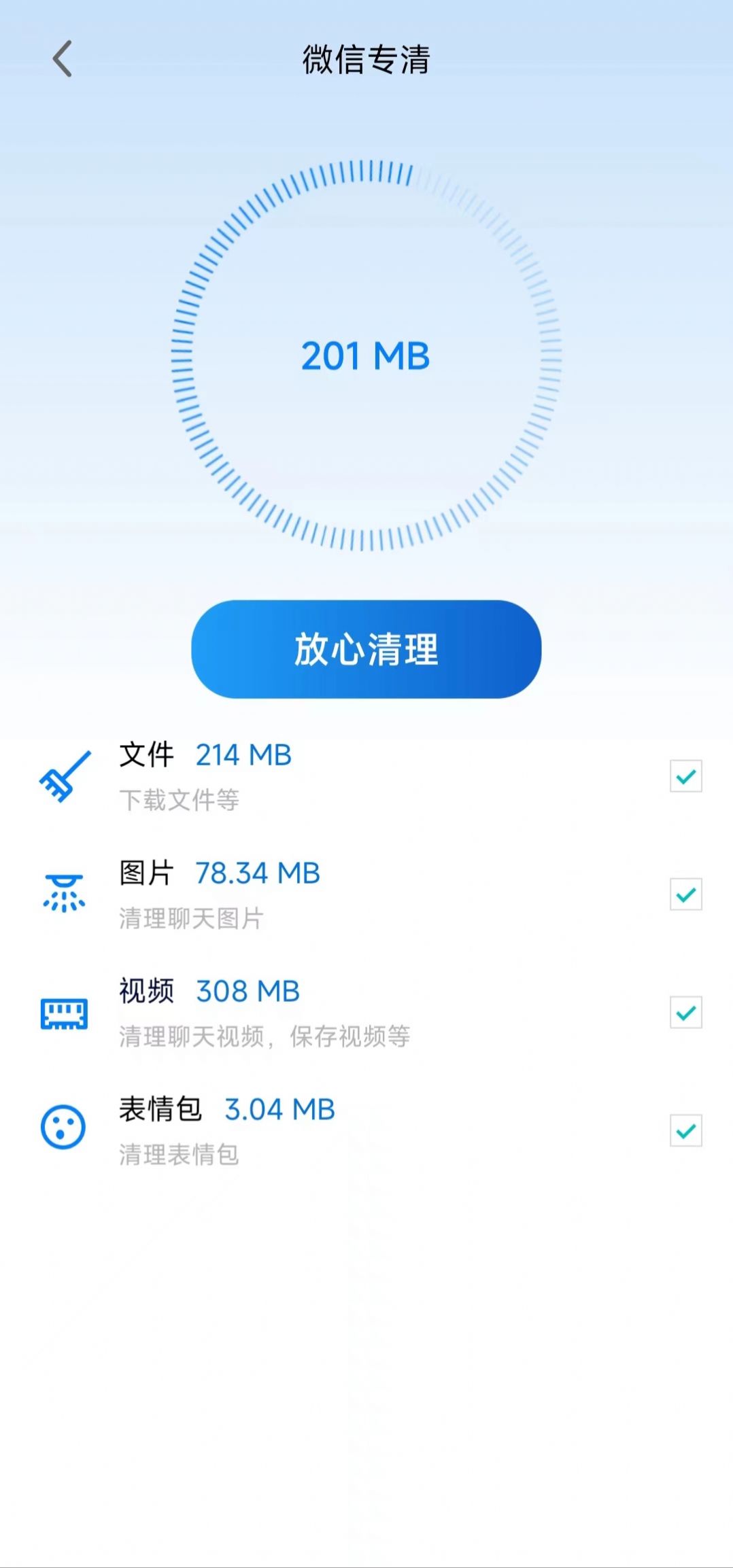Viewport: 733px width, 1568px height.
Task: Select the film strip icon beside 视频
Action: click(x=65, y=1012)
